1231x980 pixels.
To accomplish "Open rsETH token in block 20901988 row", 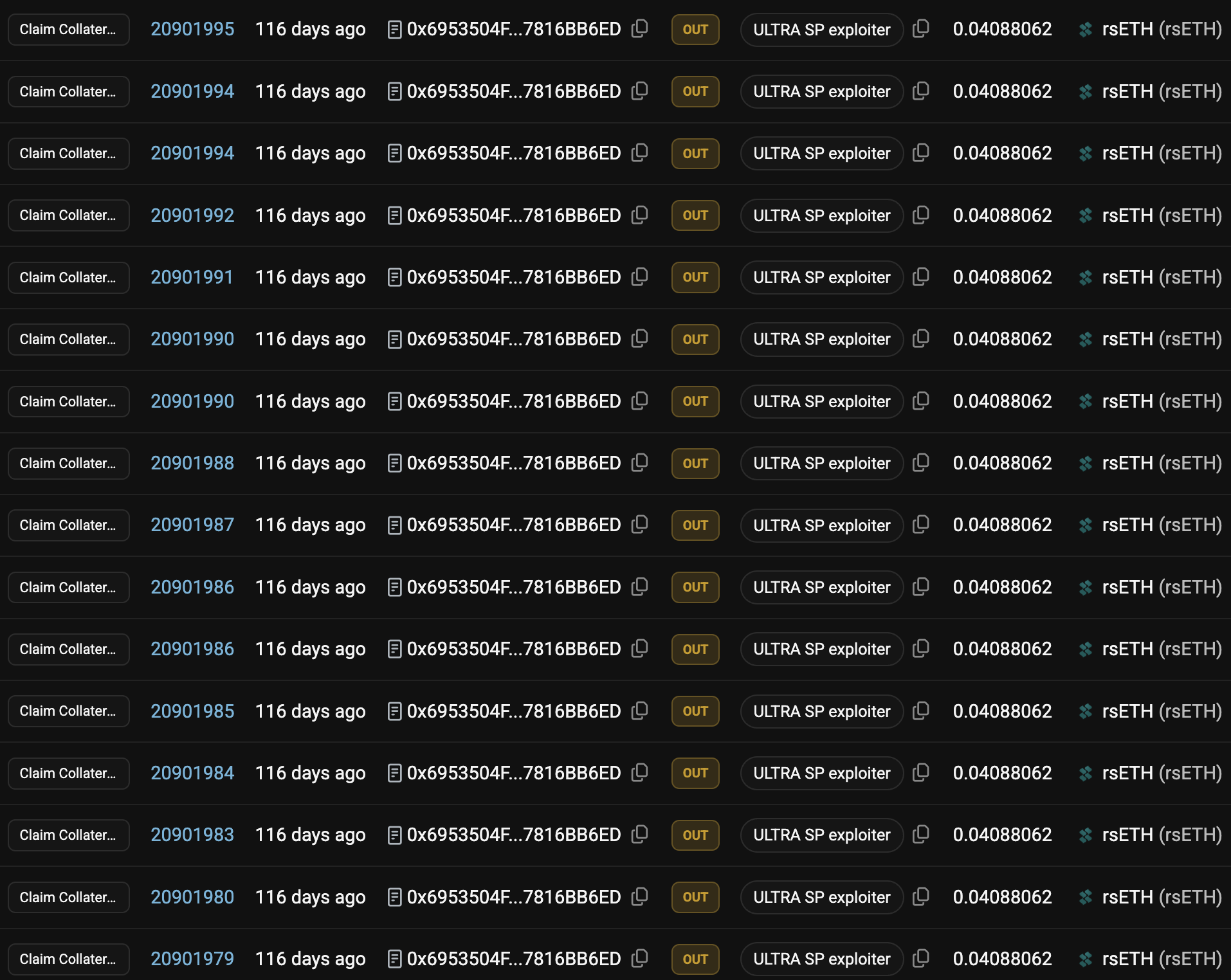I will (1161, 463).
